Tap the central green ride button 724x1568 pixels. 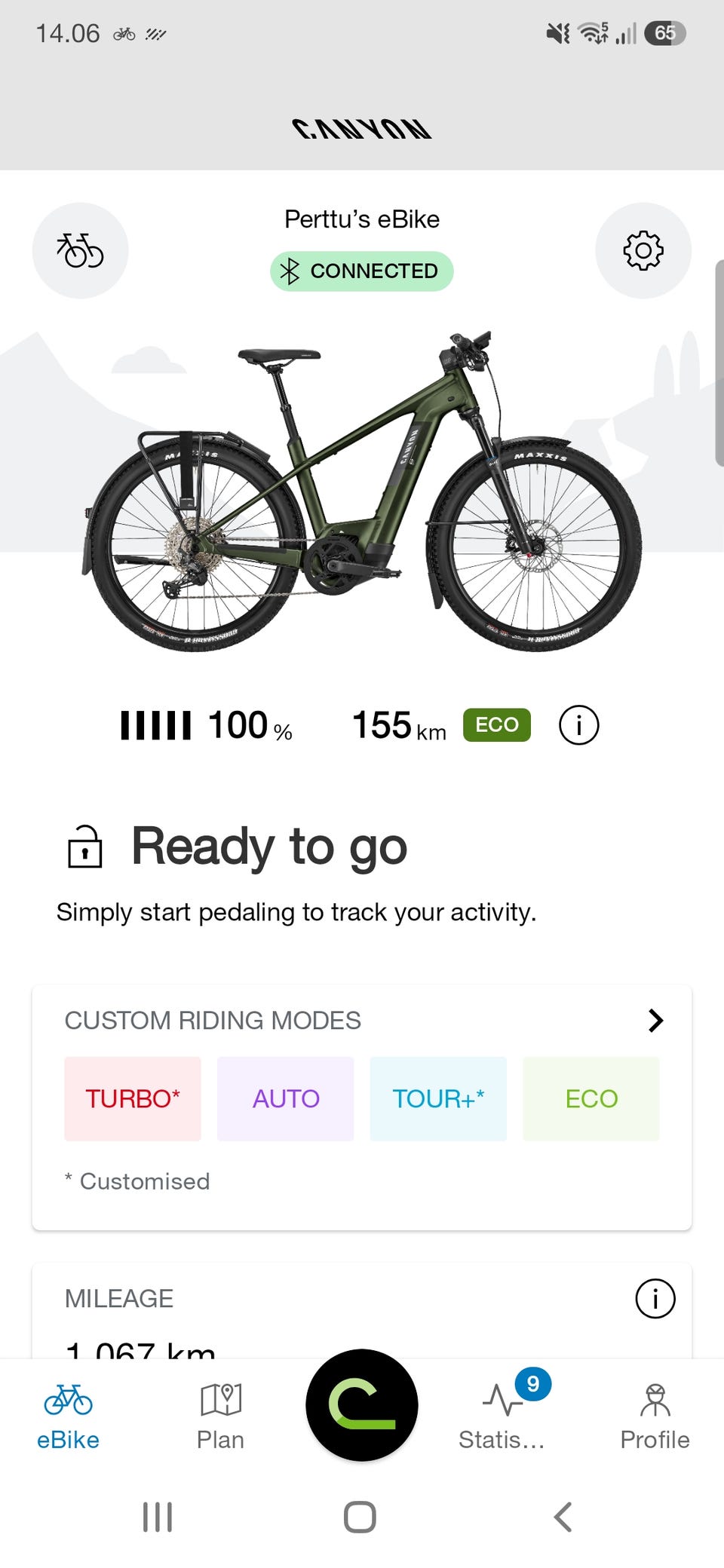362,1405
